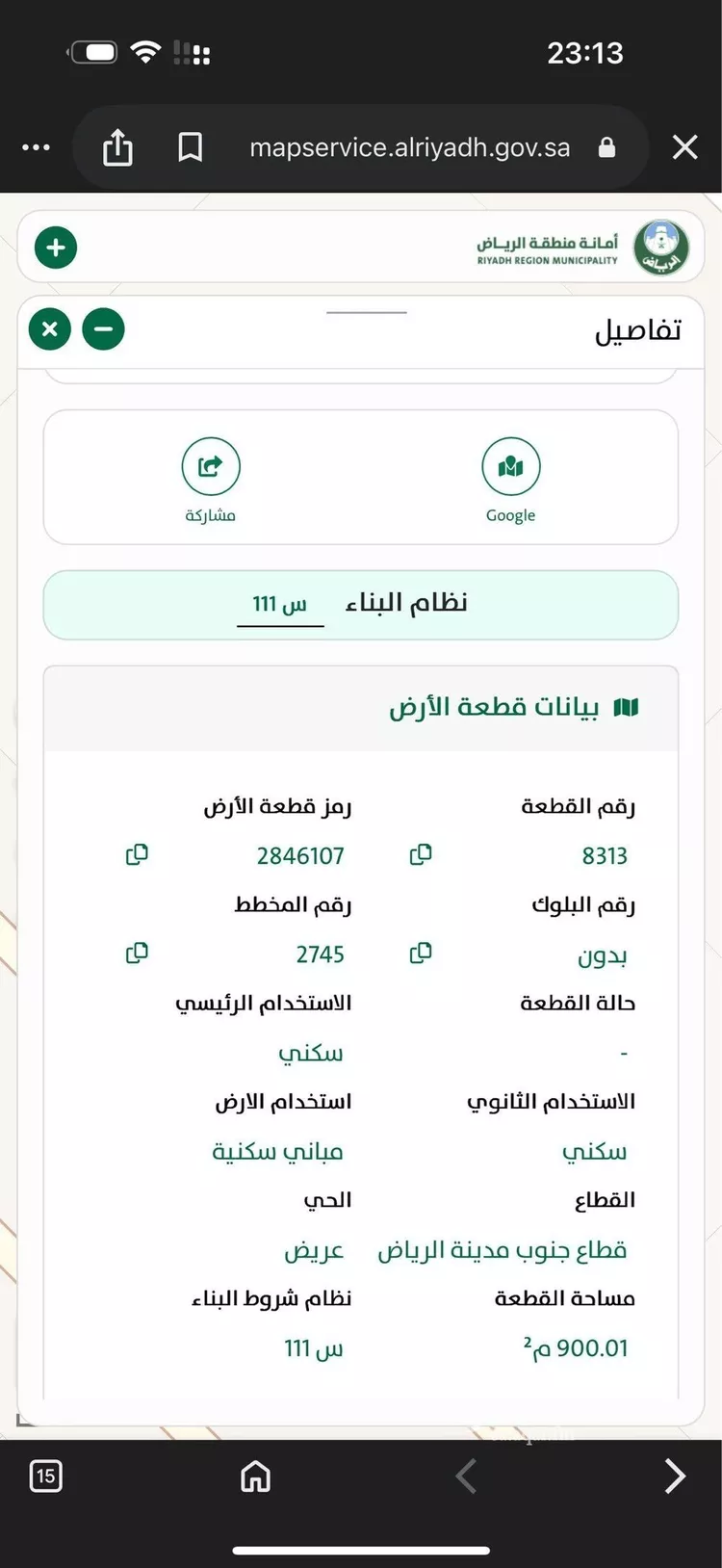
Task: Go to browser home screen
Action: click(254, 1476)
